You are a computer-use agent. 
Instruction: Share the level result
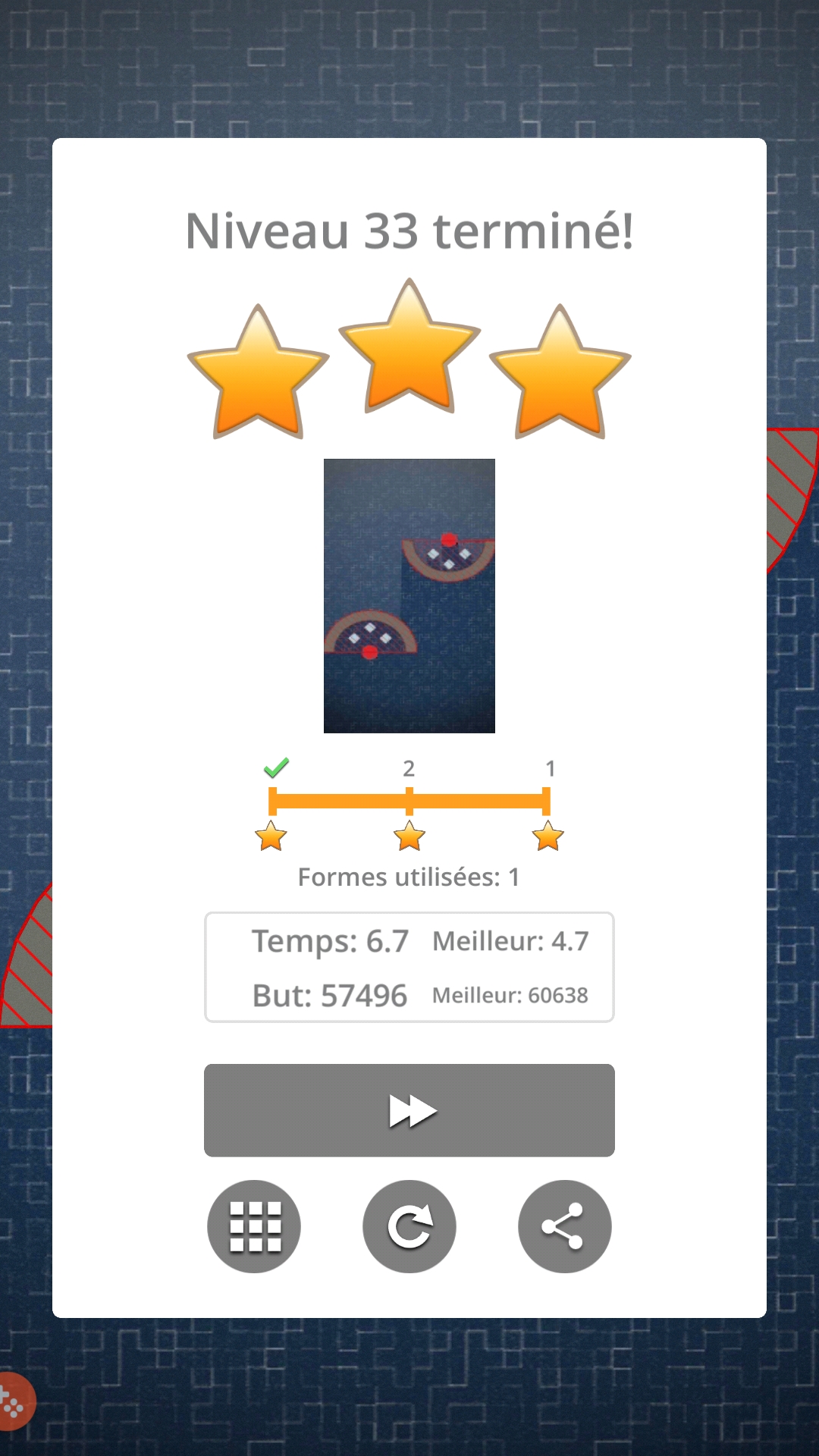tap(564, 1226)
